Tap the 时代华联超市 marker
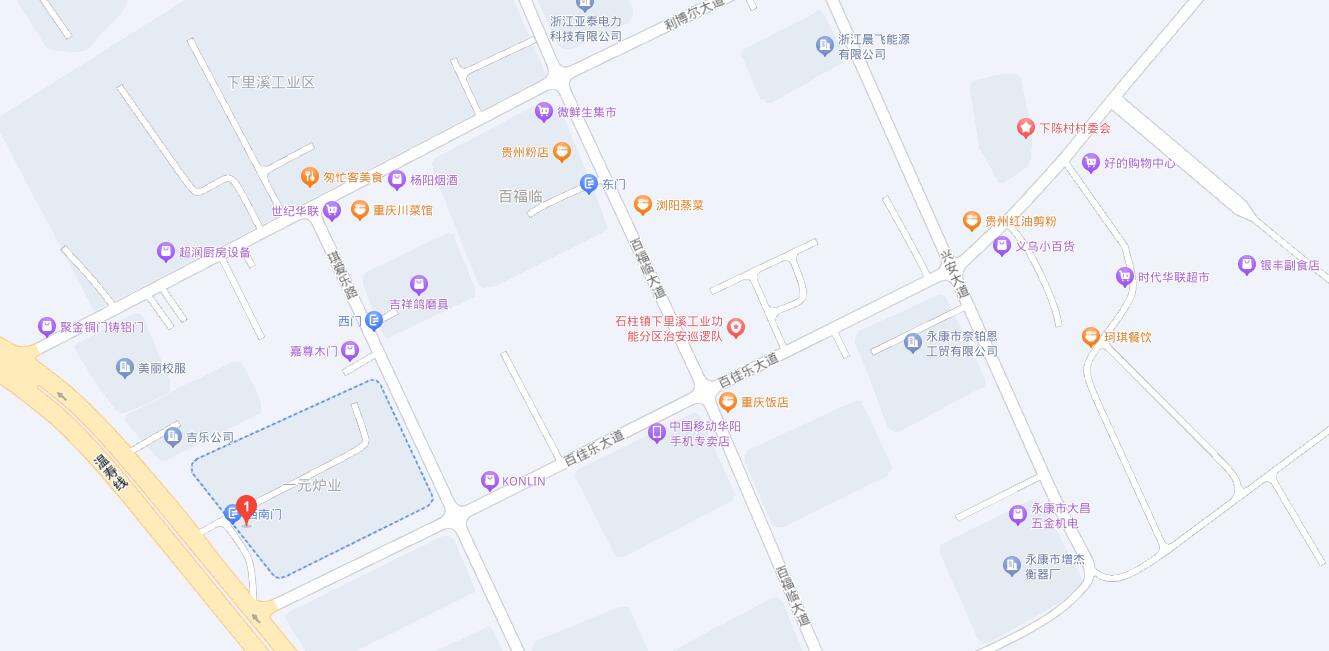 click(1125, 277)
